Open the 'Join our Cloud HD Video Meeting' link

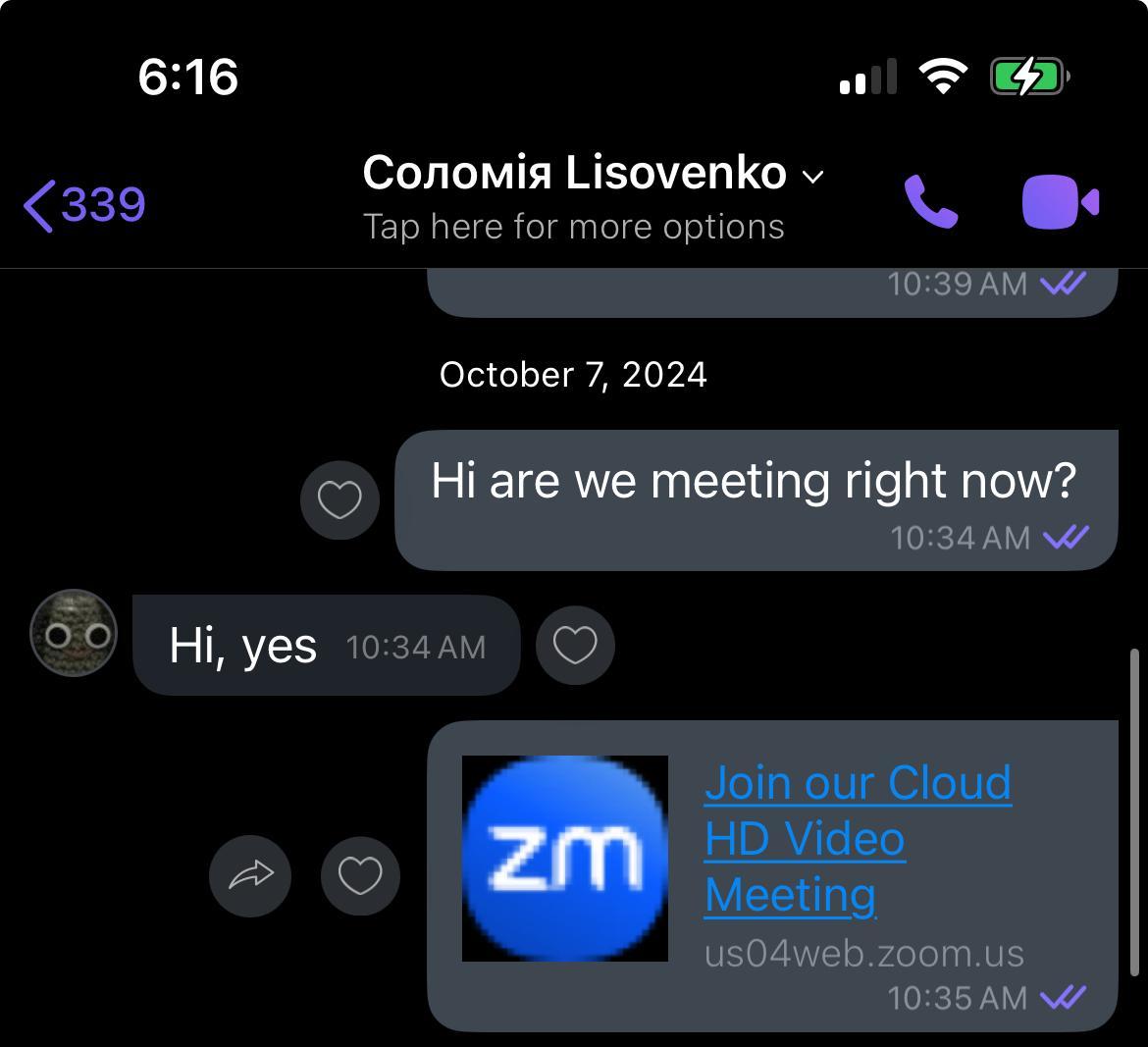click(856, 838)
